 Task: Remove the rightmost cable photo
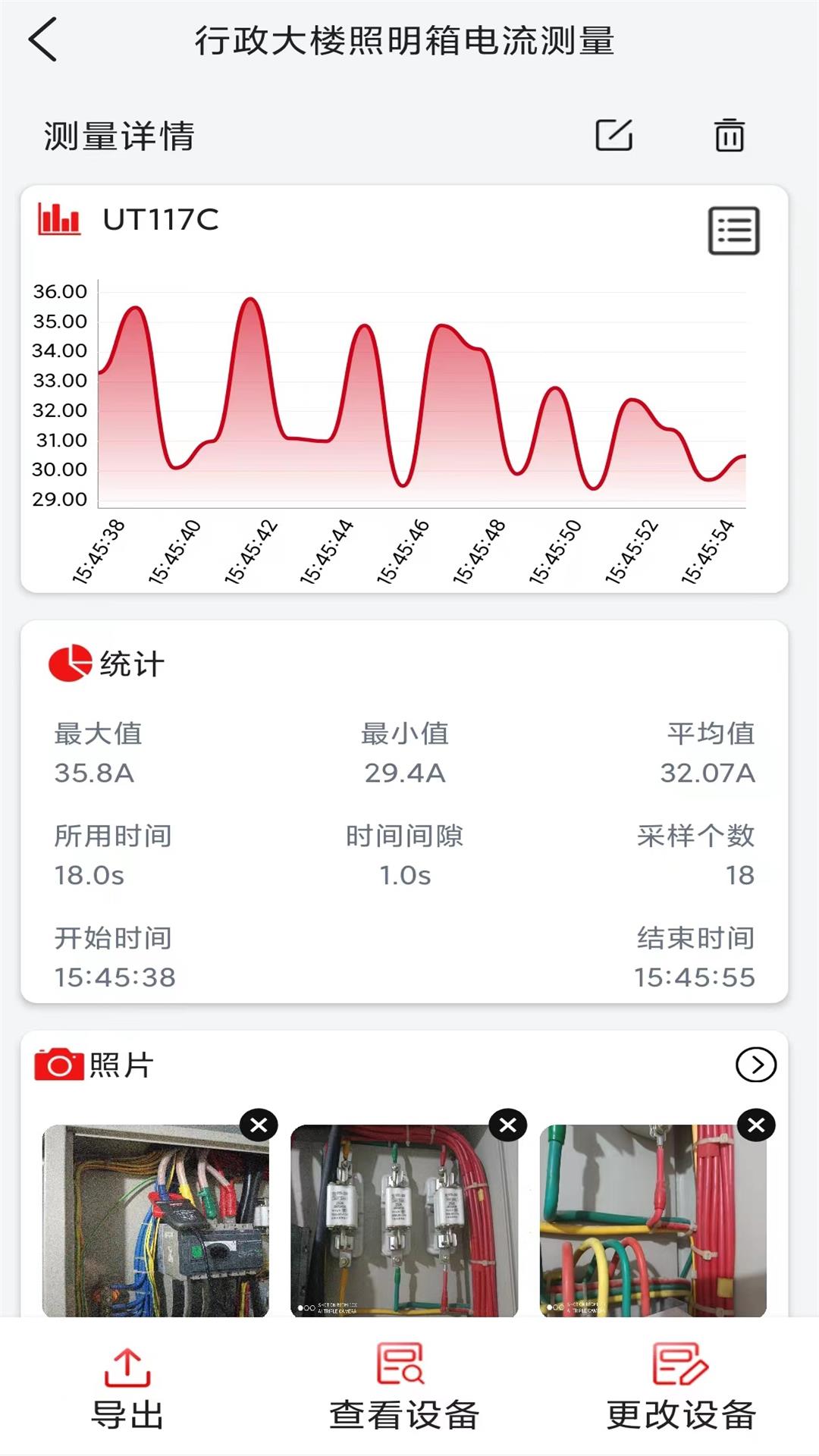coord(755,1125)
